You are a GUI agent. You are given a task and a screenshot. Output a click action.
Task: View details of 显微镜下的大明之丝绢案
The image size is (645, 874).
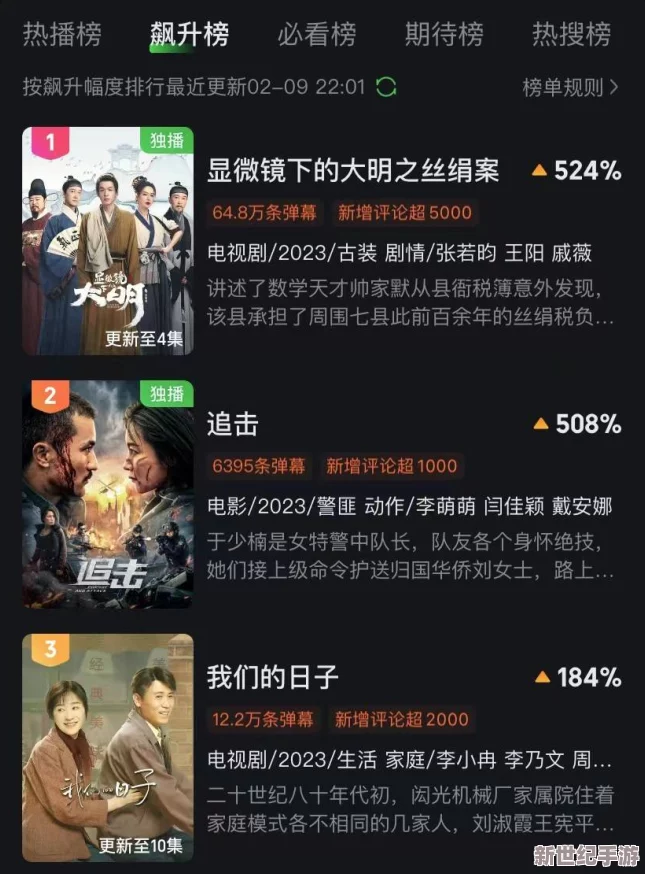[x=353, y=171]
